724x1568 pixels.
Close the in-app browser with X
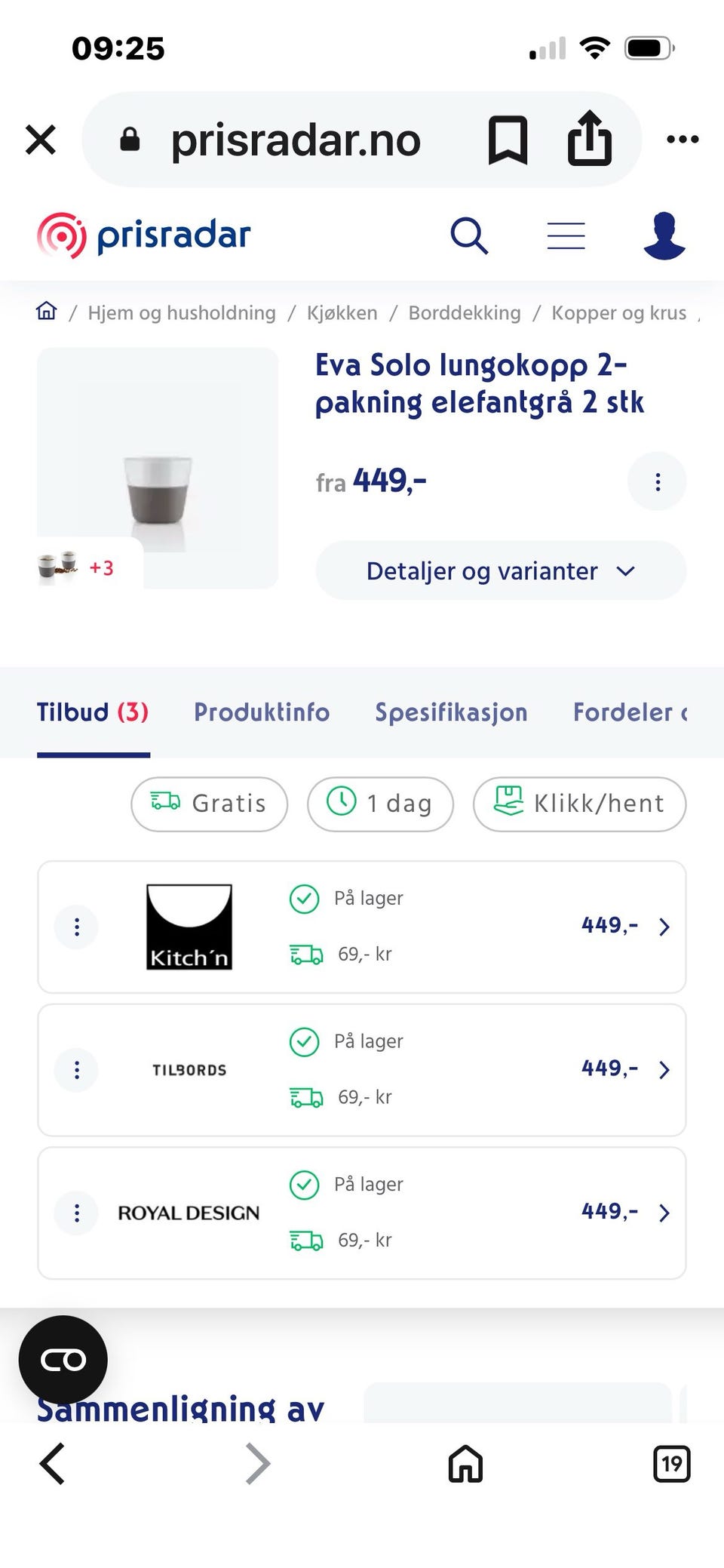41,140
